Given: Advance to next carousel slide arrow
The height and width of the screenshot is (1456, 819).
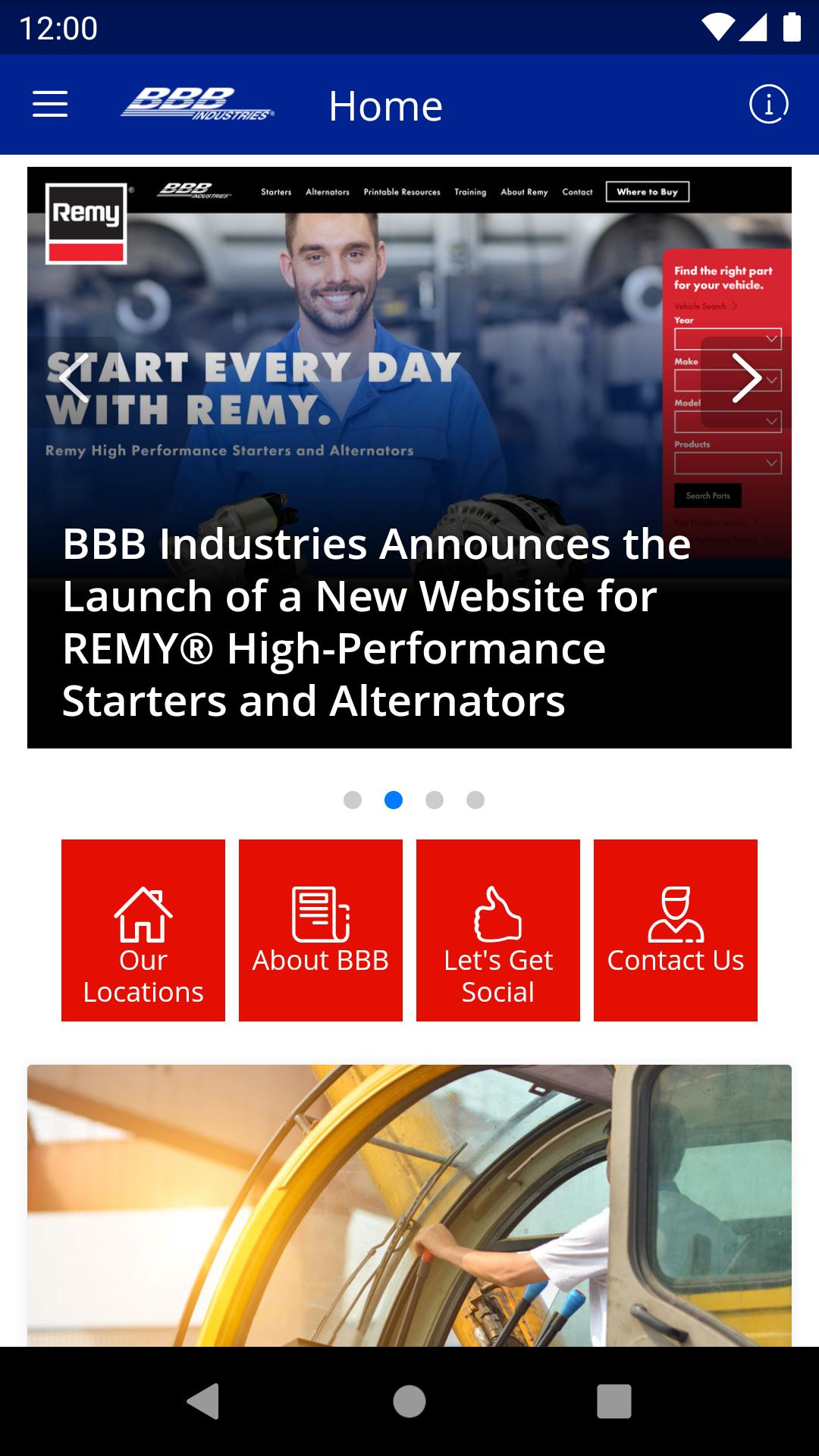Looking at the screenshot, I should 746,378.
